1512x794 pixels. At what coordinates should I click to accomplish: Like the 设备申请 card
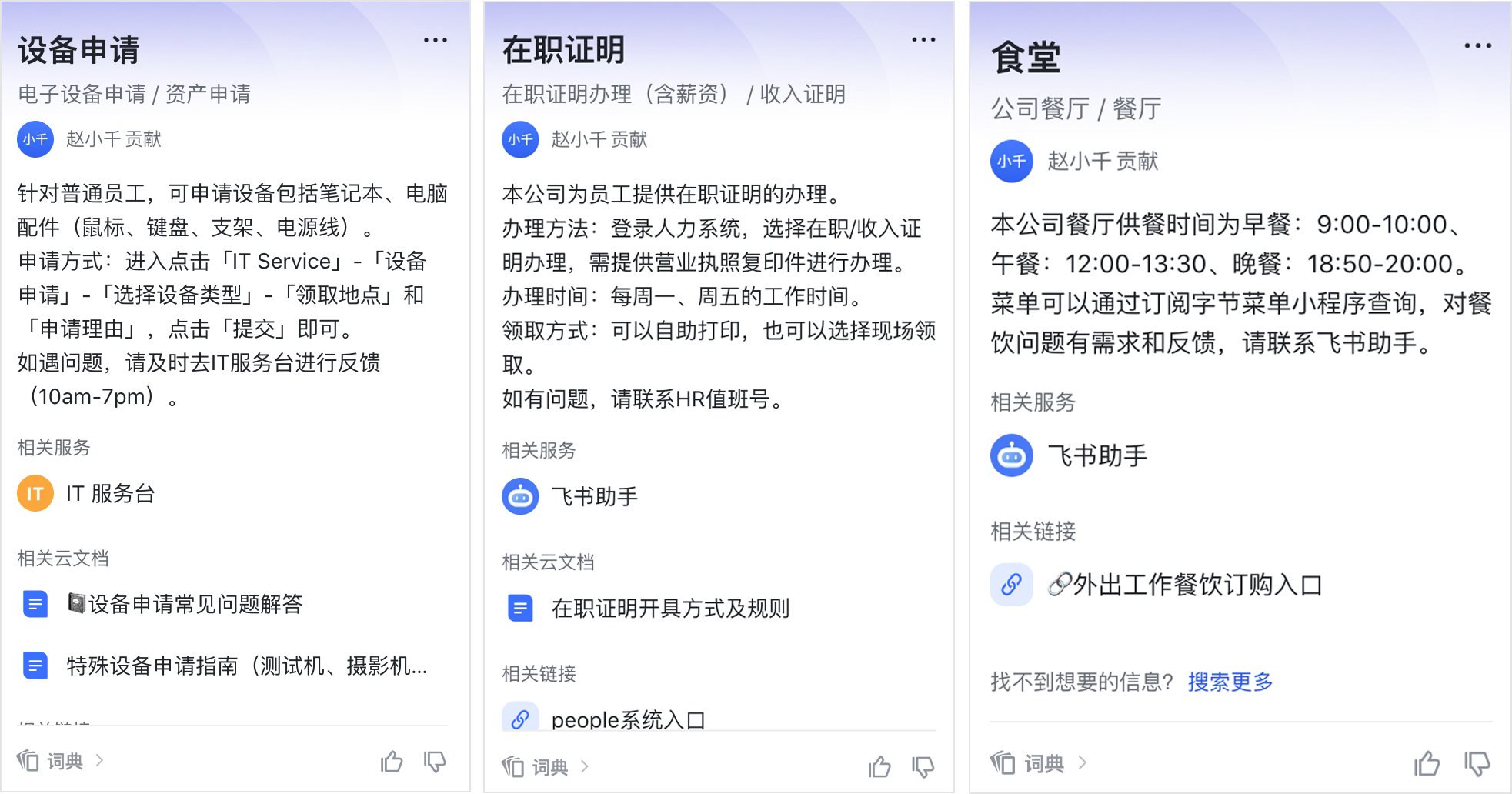[392, 762]
